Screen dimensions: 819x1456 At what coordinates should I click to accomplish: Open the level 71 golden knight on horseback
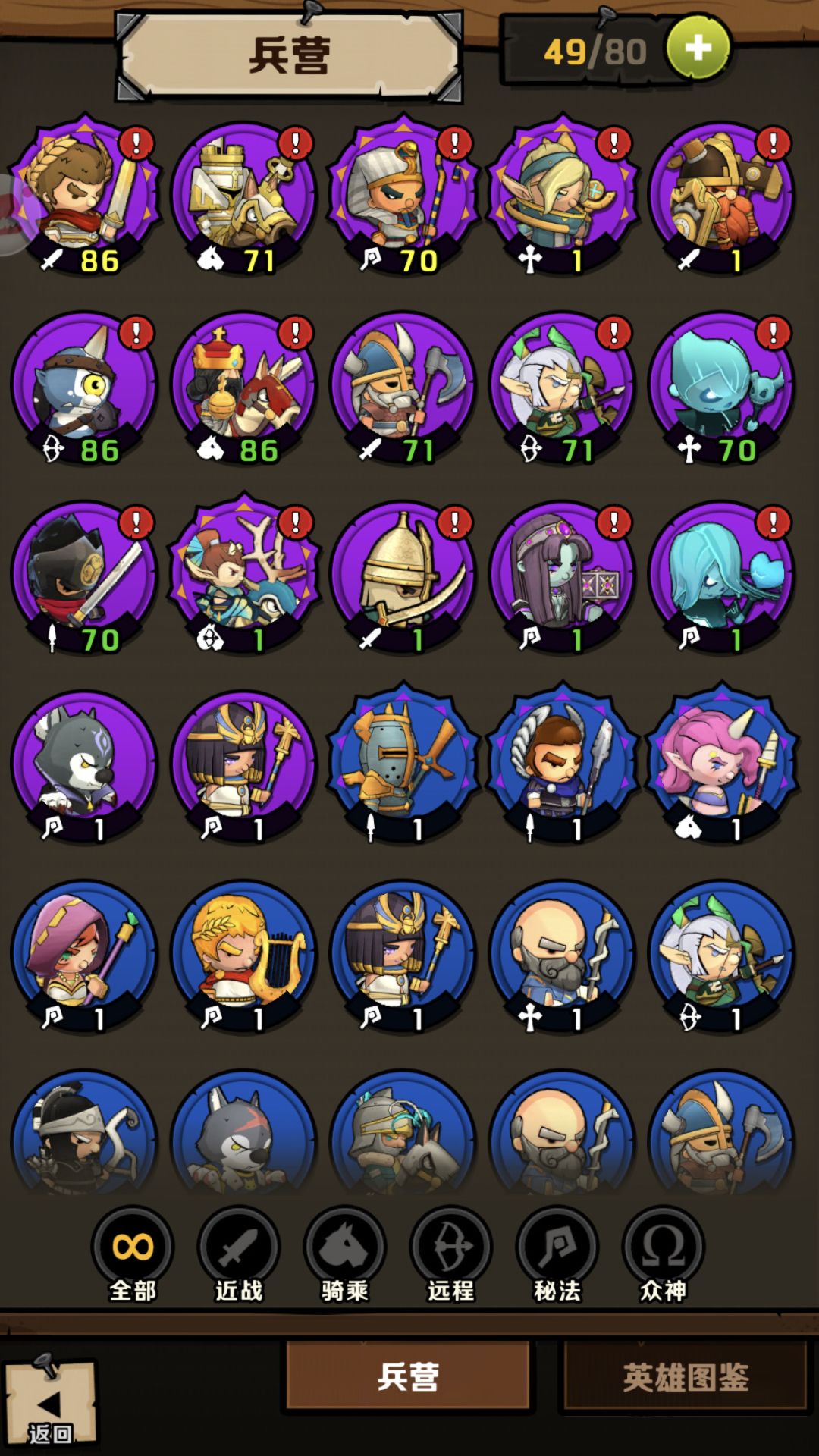pos(244,196)
